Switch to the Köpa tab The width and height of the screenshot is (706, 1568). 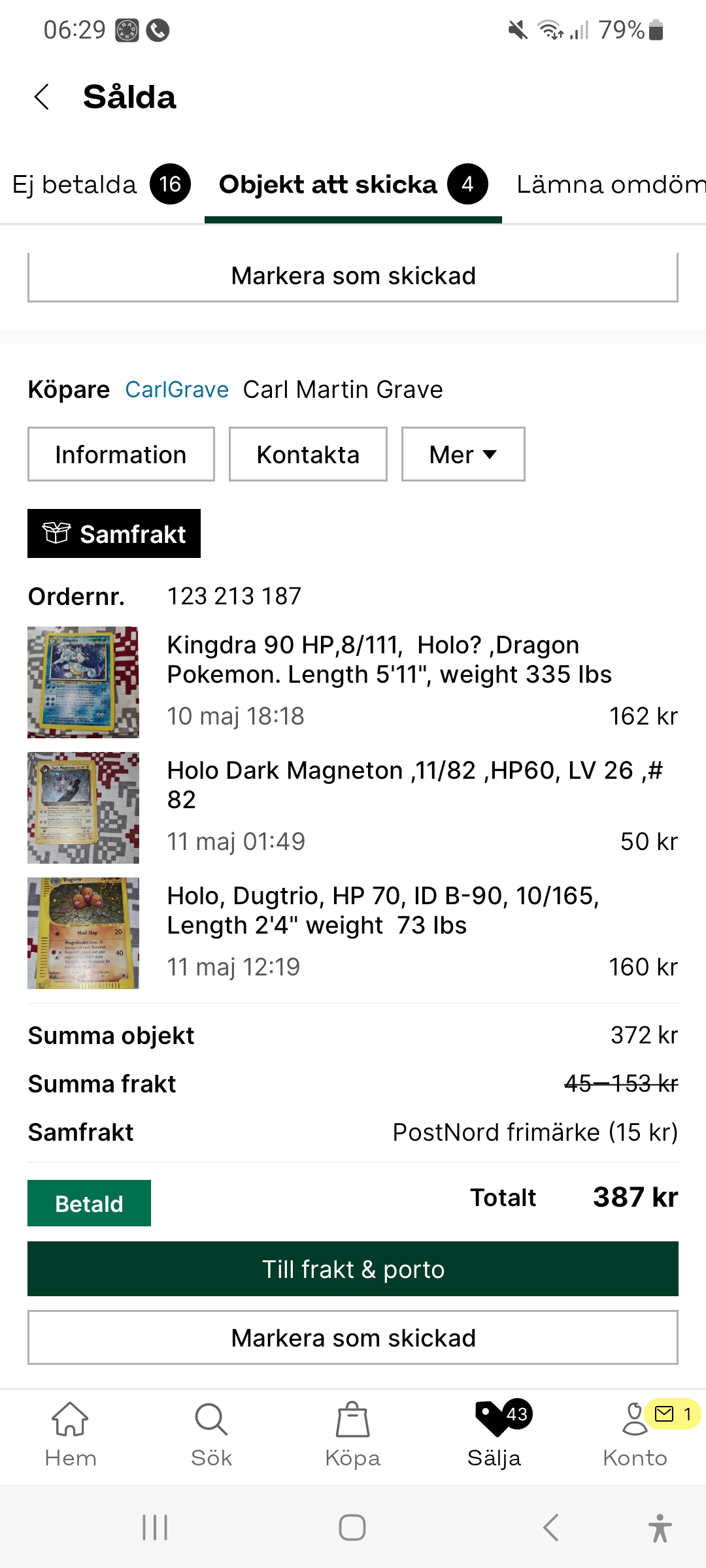tap(353, 1435)
